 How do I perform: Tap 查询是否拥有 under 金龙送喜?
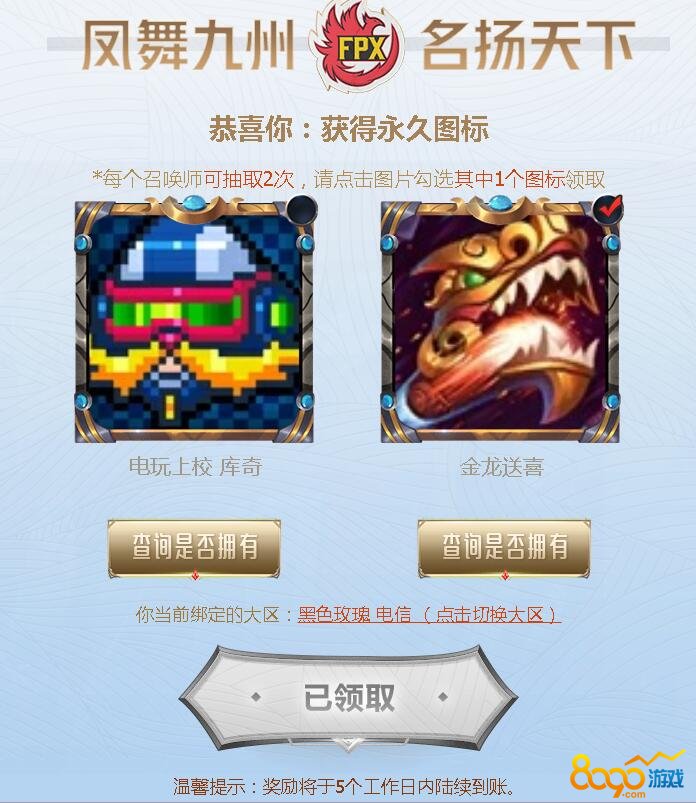(504, 547)
